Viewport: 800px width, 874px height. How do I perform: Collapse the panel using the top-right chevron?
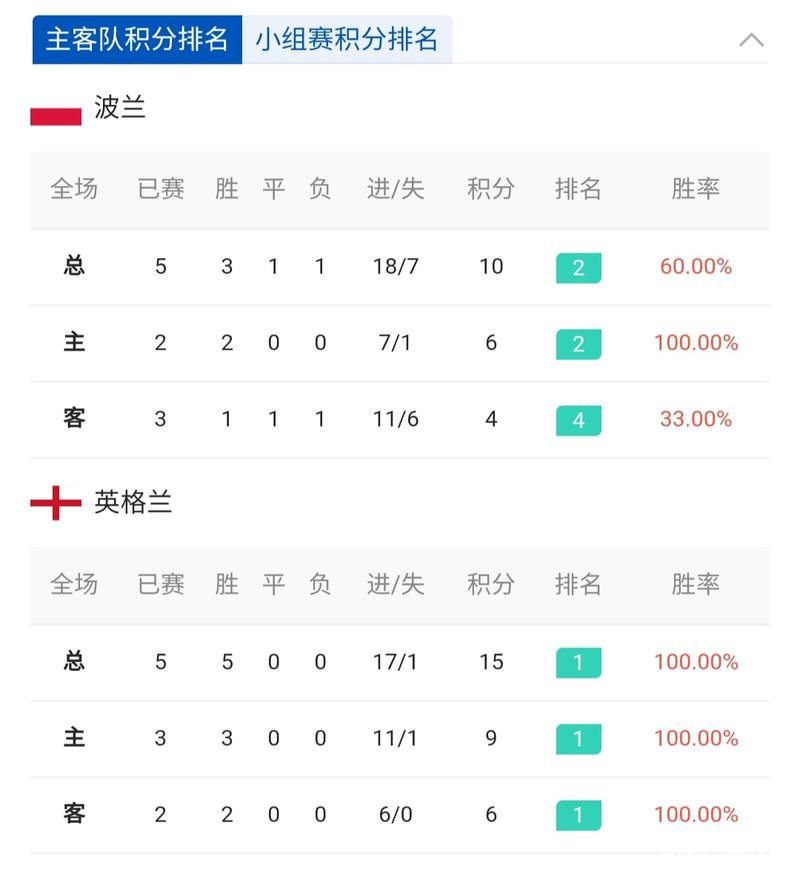(750, 40)
